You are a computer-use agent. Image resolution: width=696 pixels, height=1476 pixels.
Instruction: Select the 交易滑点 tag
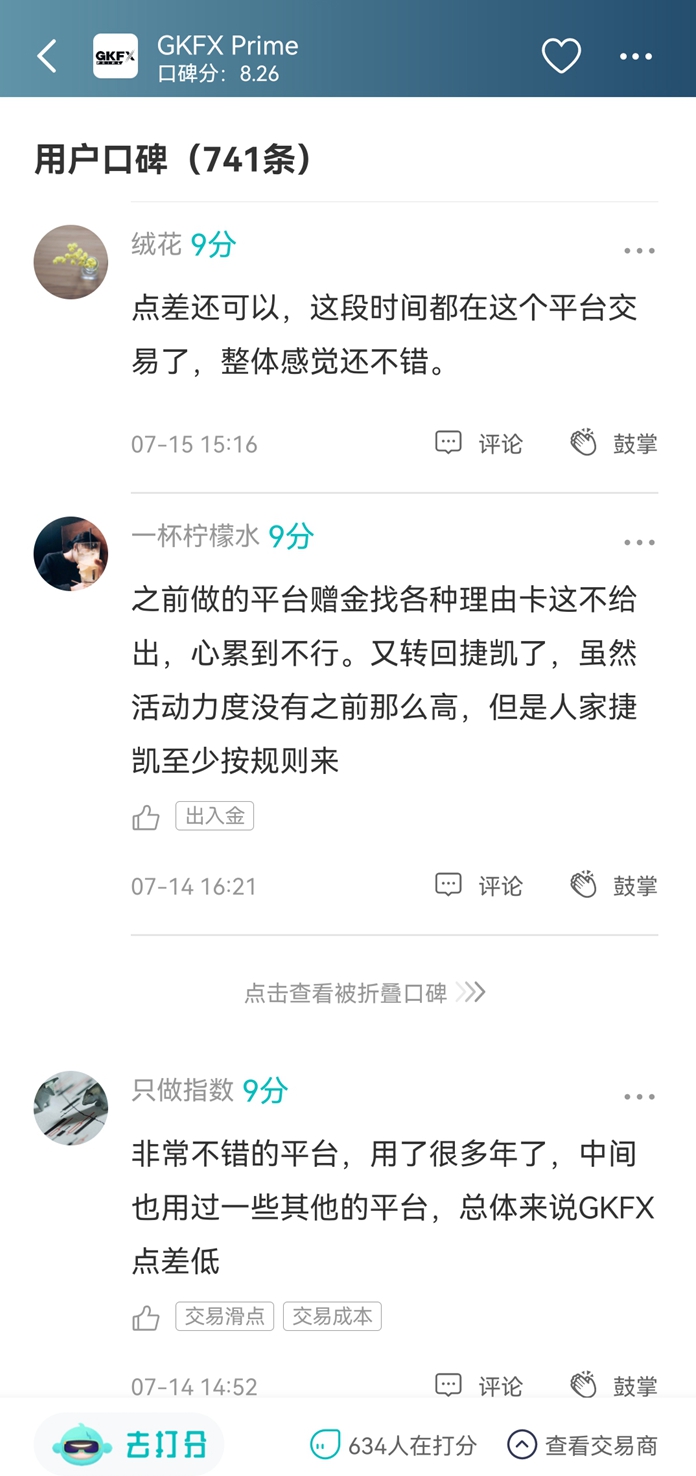coord(226,1316)
